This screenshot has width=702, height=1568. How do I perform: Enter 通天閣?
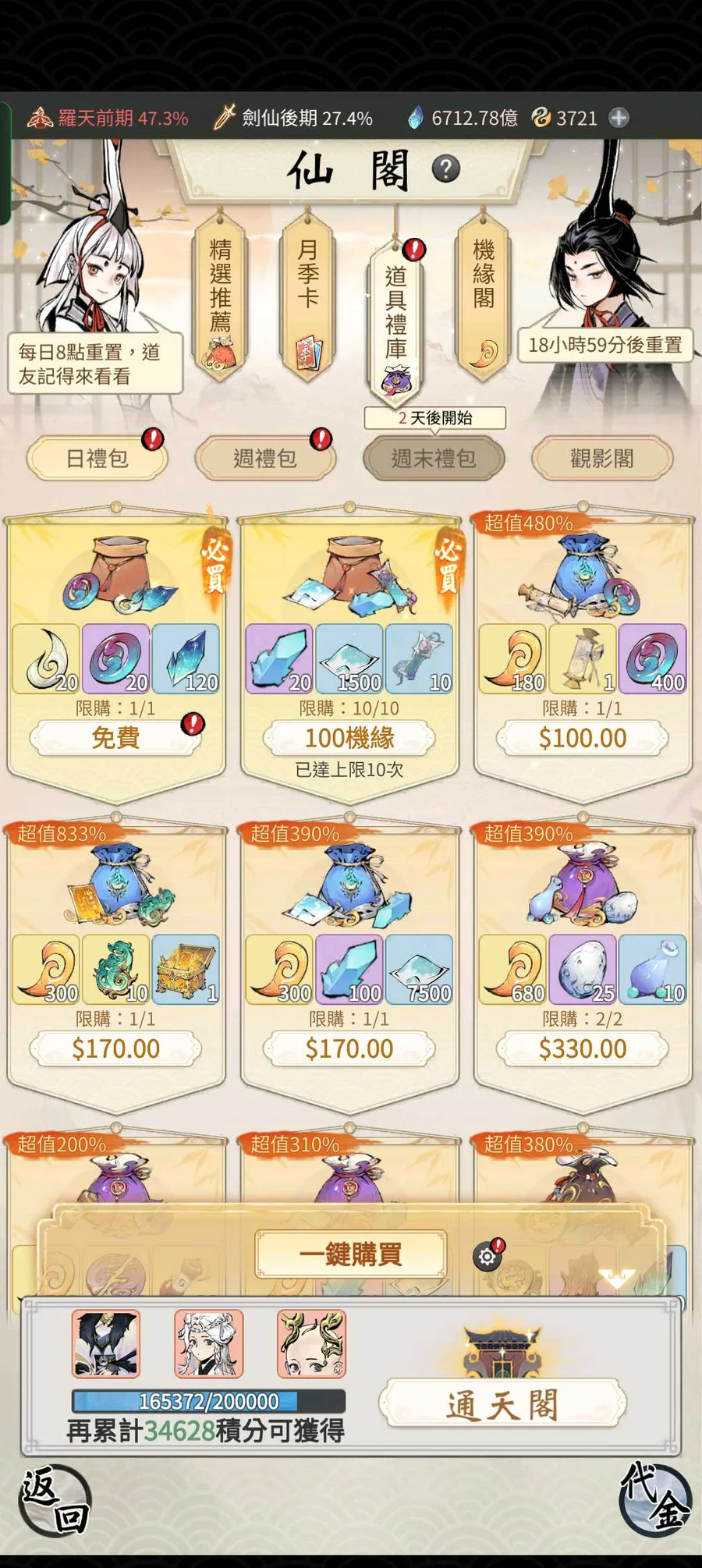(x=502, y=1405)
